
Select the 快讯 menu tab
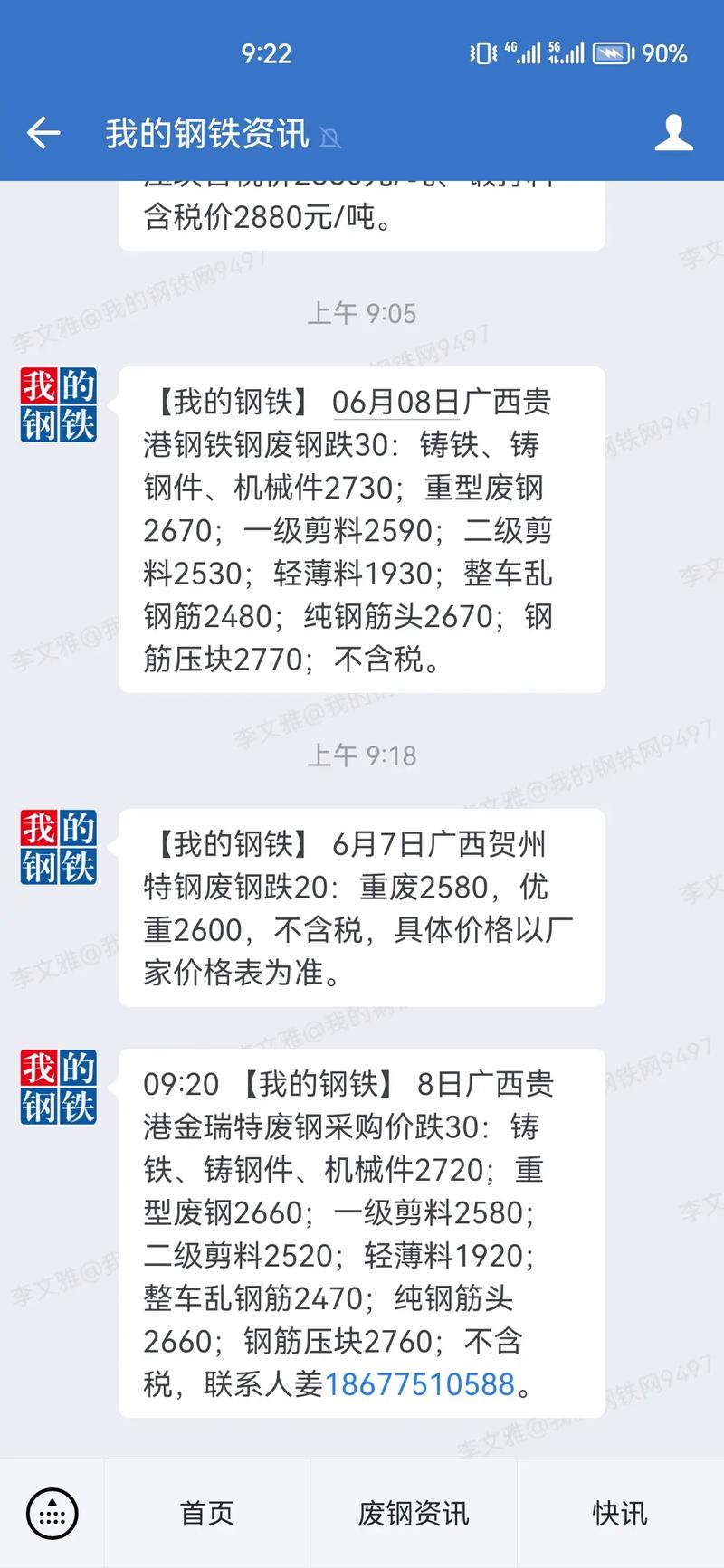click(x=617, y=1514)
